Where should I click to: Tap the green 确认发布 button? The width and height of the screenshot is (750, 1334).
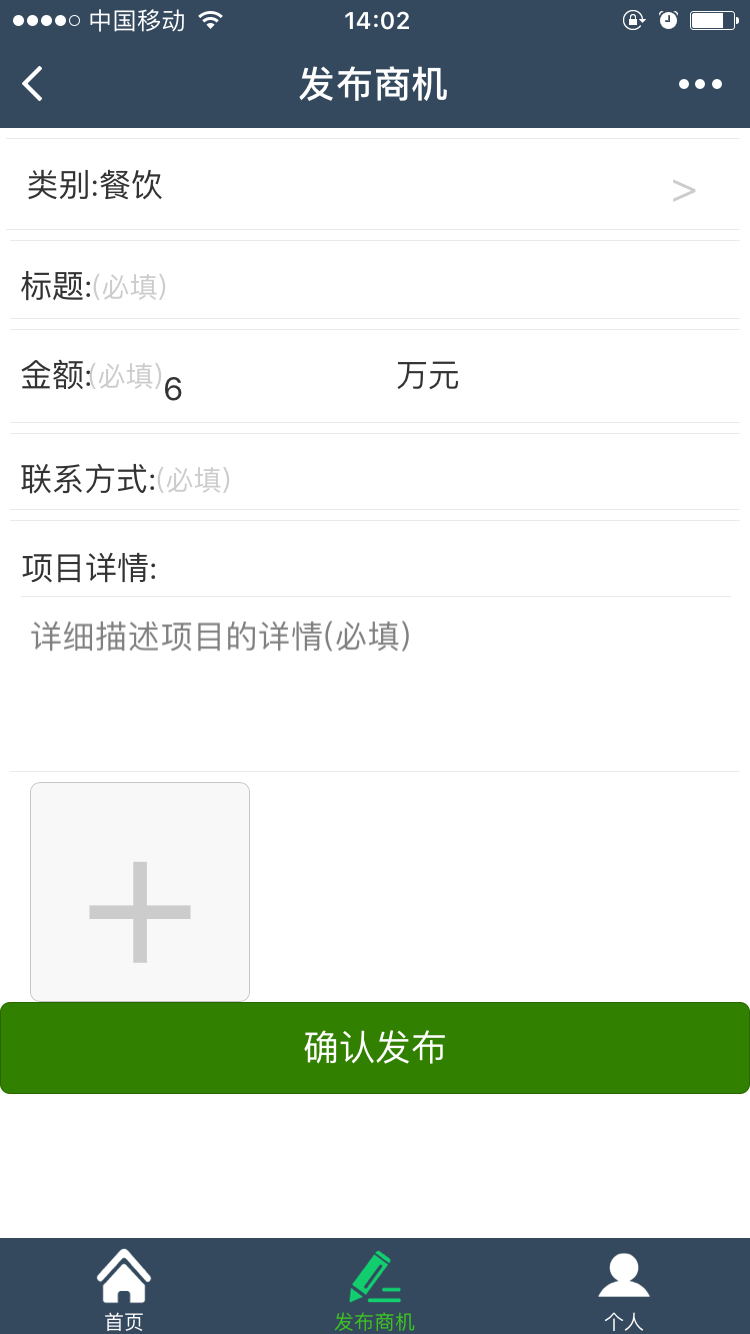point(375,1048)
